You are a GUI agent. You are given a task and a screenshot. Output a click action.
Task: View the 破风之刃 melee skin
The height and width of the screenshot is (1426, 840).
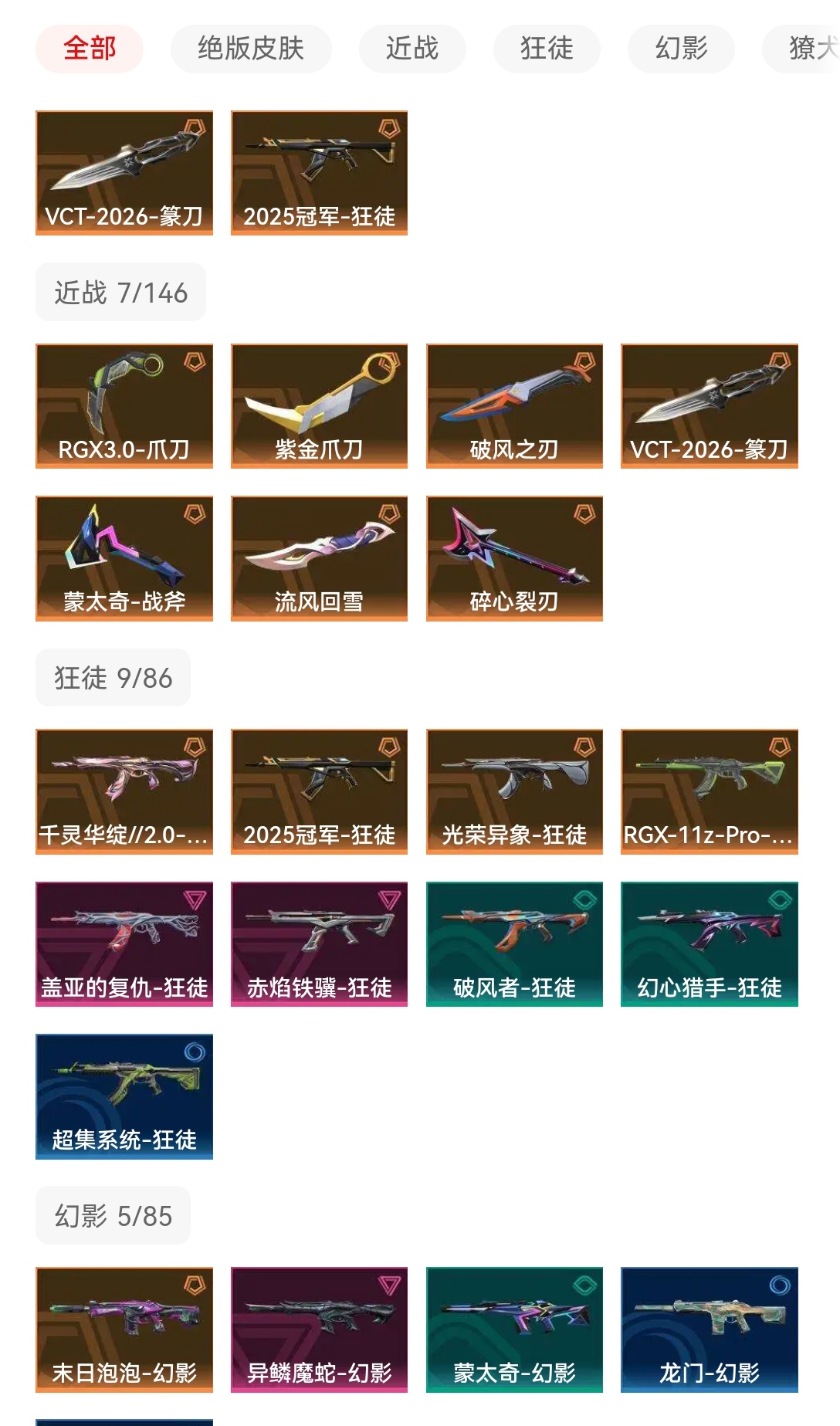click(514, 406)
